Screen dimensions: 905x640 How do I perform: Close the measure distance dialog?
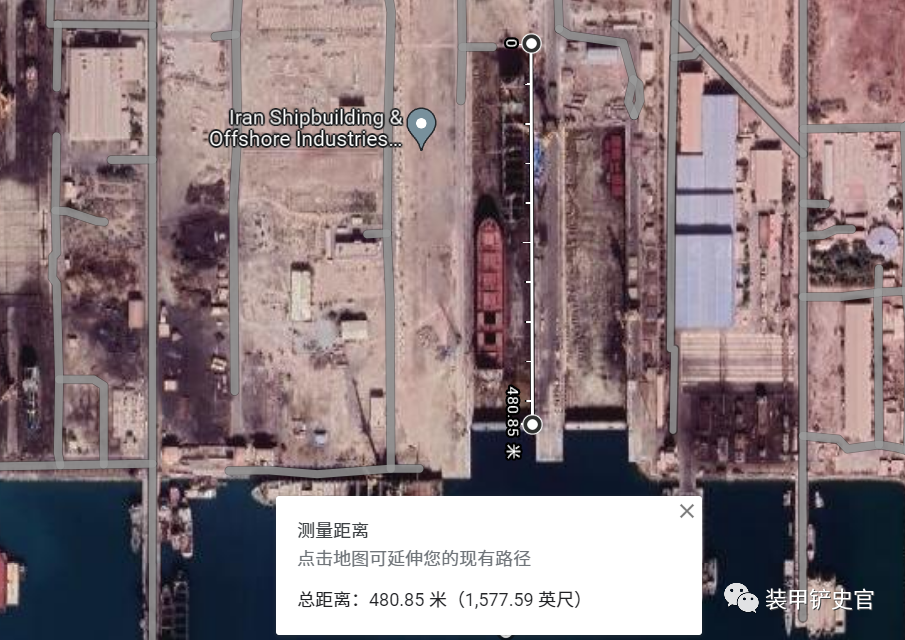pos(686,511)
